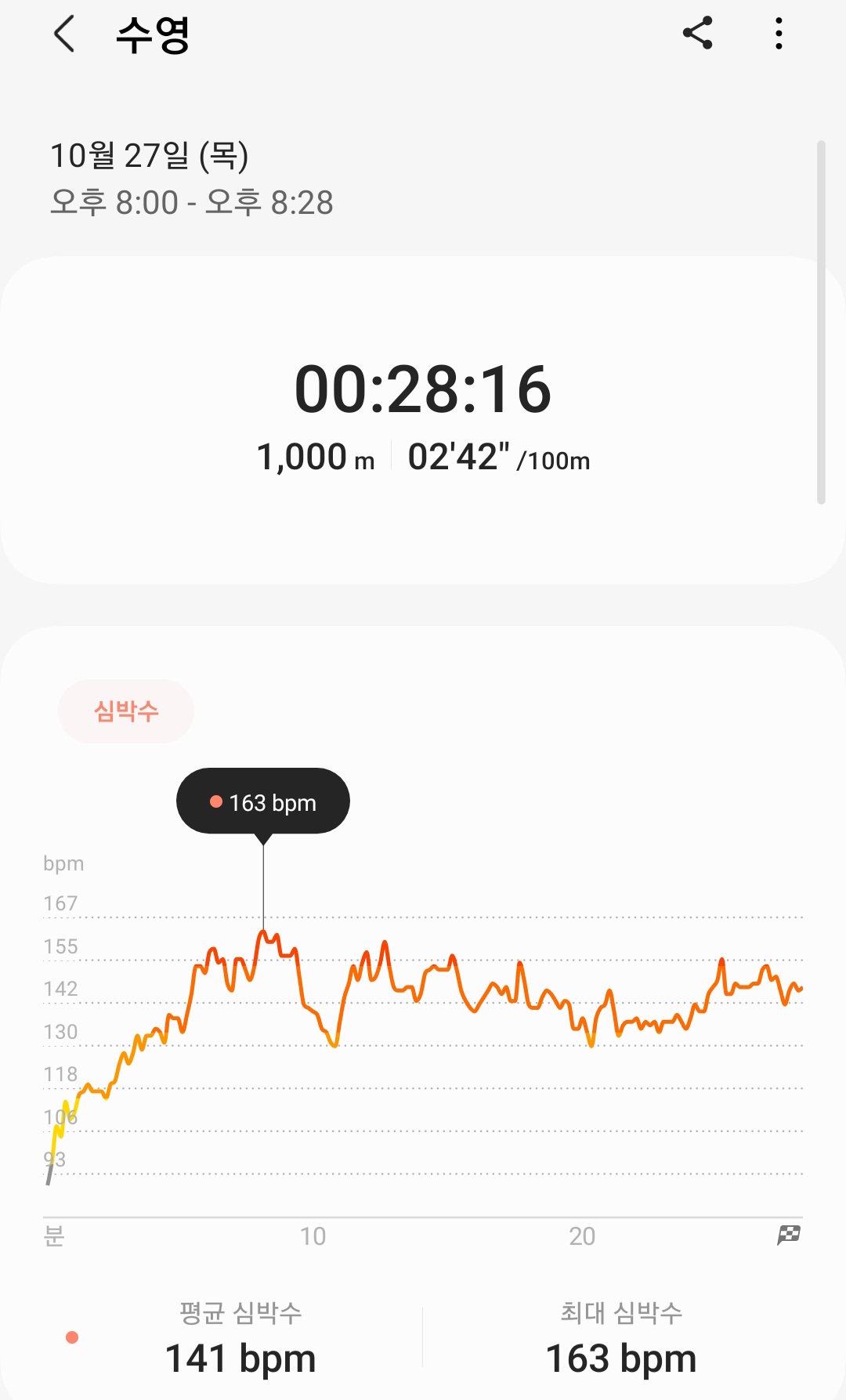Select the 심박수 chart chip
846x1400 pixels.
click(x=126, y=711)
